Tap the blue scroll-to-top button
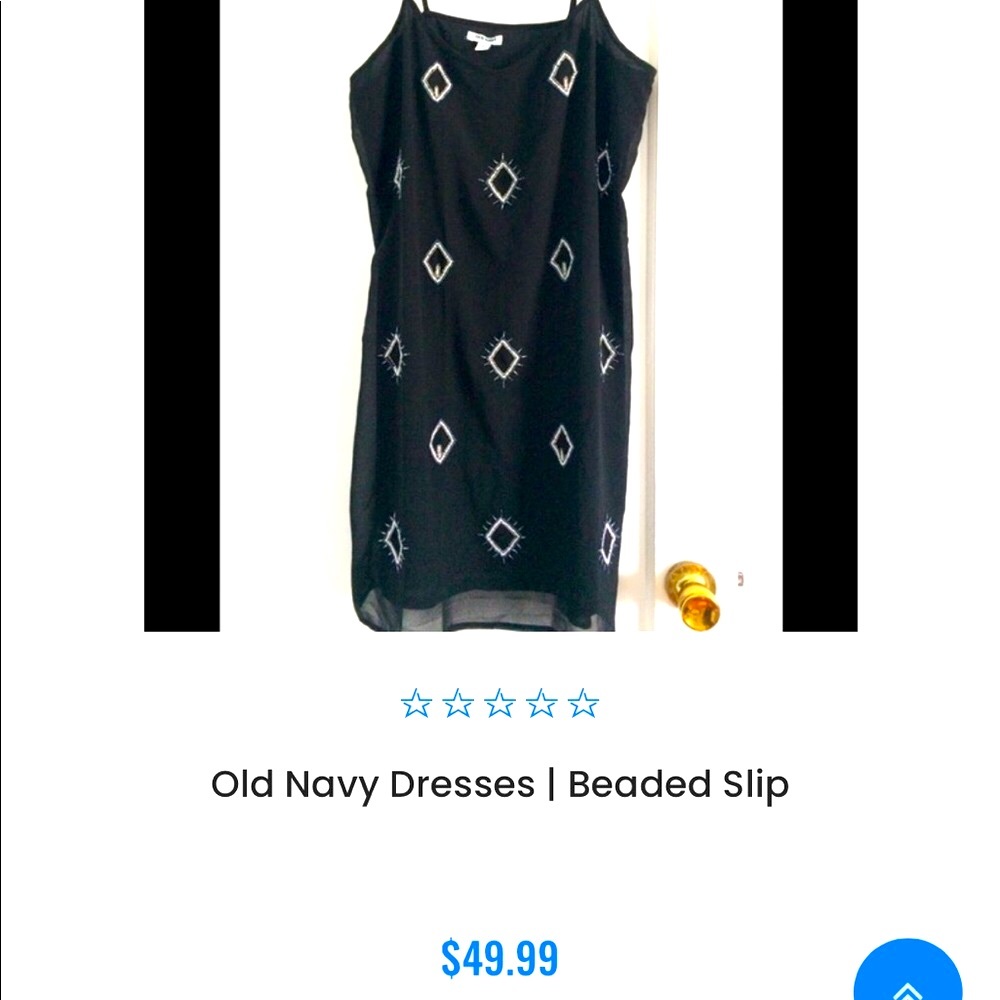The width and height of the screenshot is (1000, 1000). coord(907,975)
